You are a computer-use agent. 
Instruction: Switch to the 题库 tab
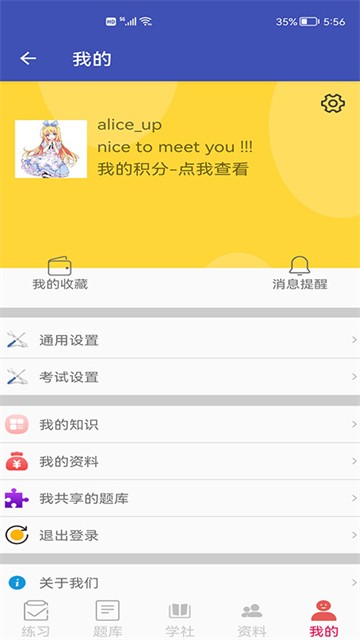[x=108, y=619]
